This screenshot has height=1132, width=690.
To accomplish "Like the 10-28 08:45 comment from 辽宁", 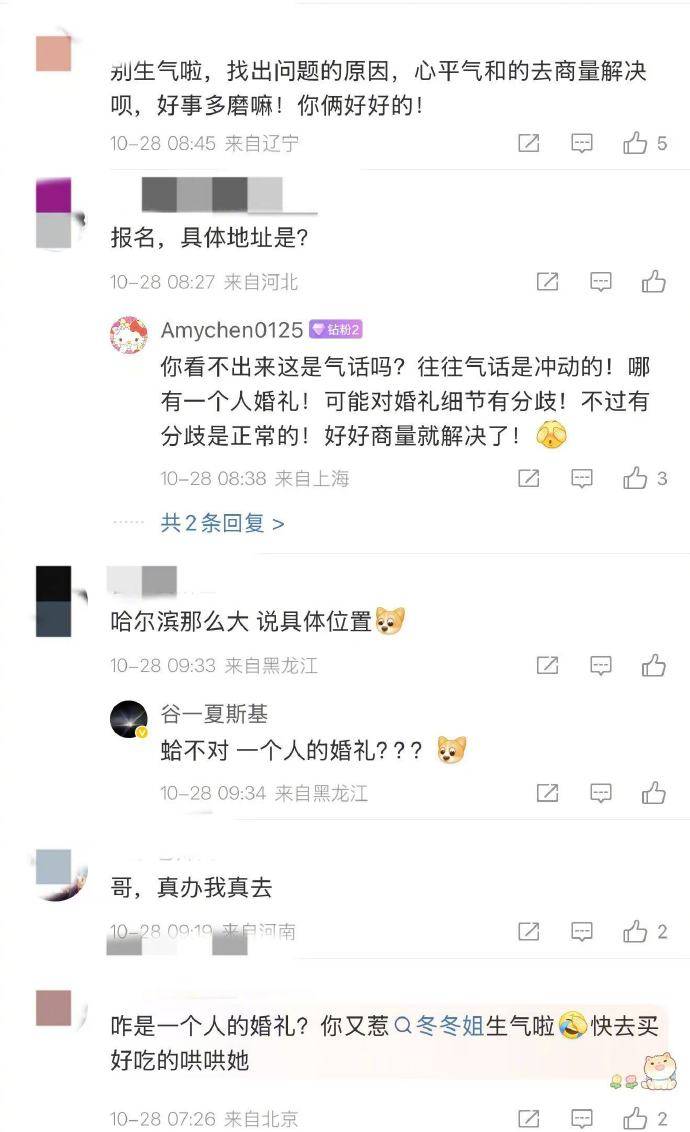I will click(x=636, y=144).
